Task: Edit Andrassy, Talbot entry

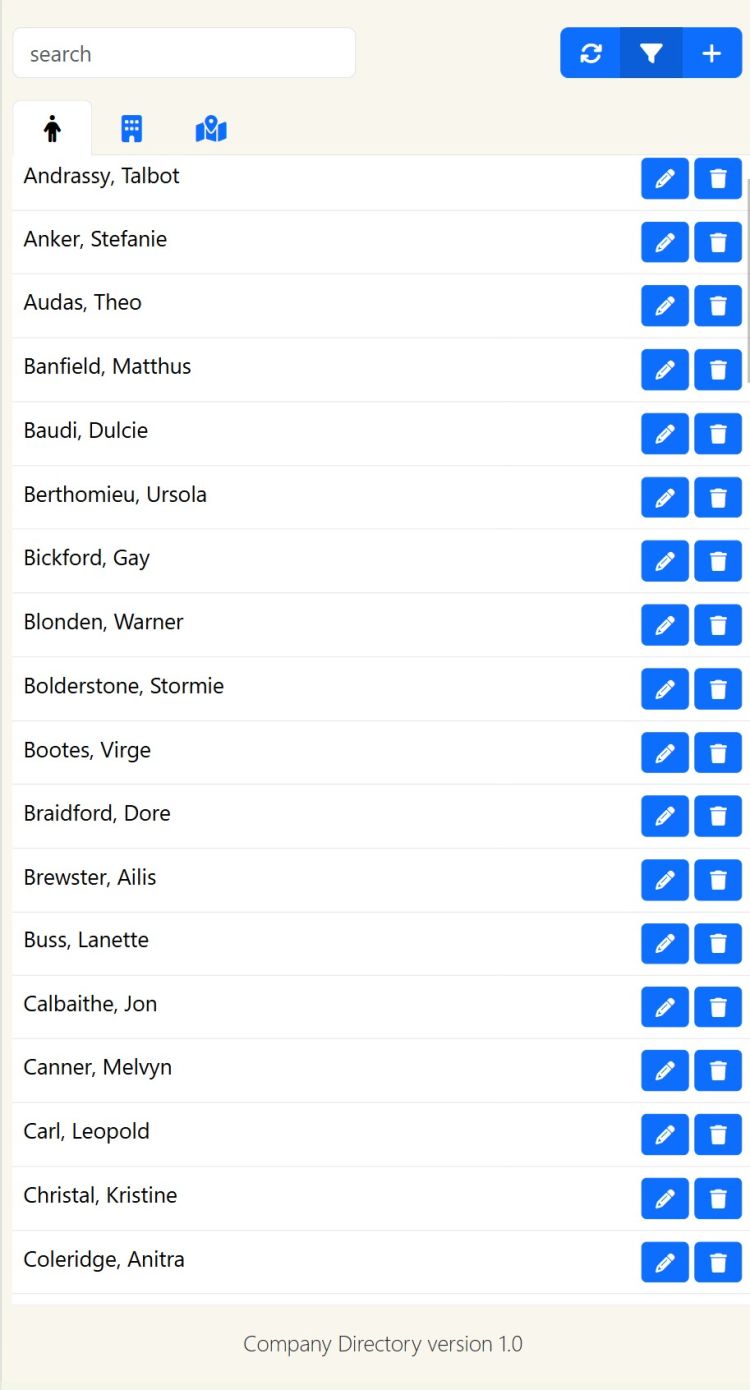Action: point(665,179)
